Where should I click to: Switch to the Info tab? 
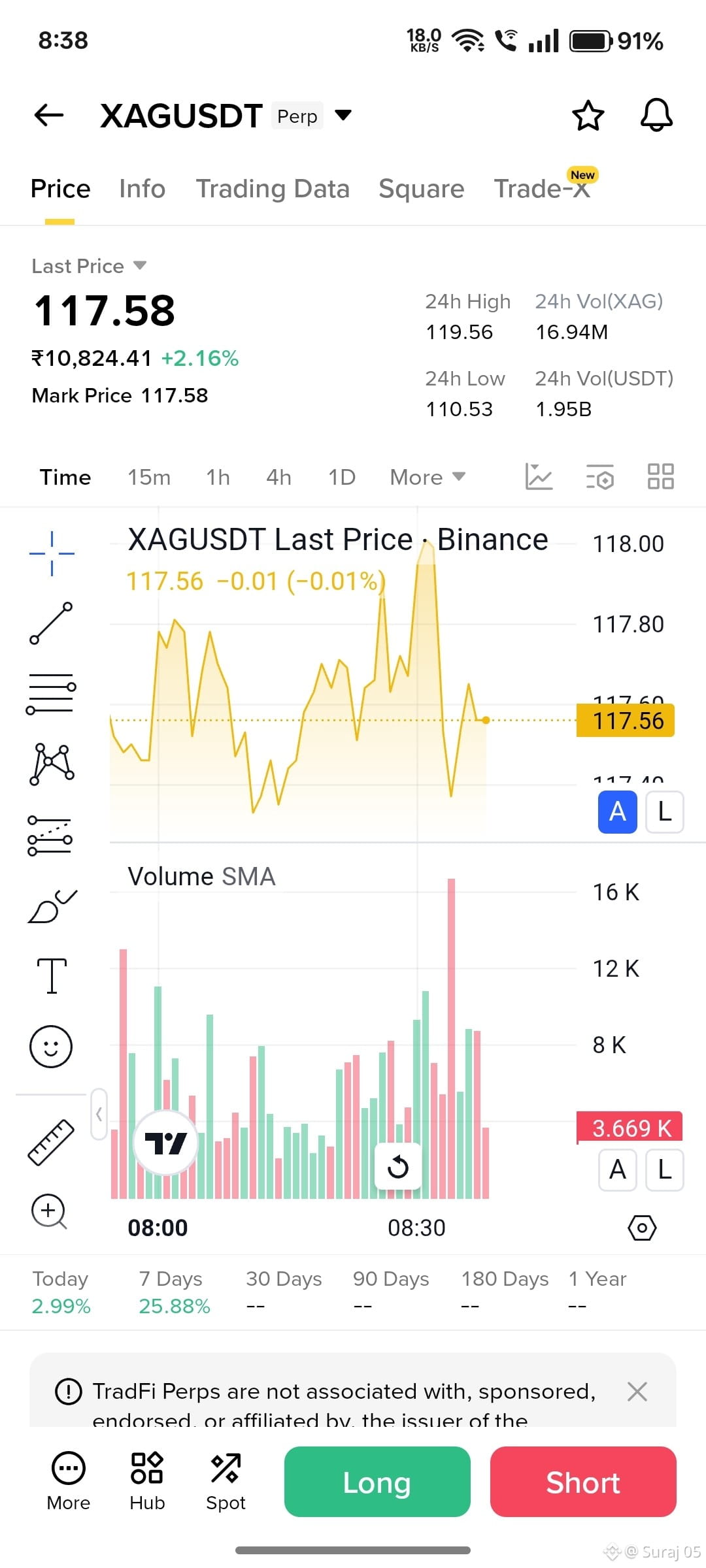pyautogui.click(x=142, y=189)
